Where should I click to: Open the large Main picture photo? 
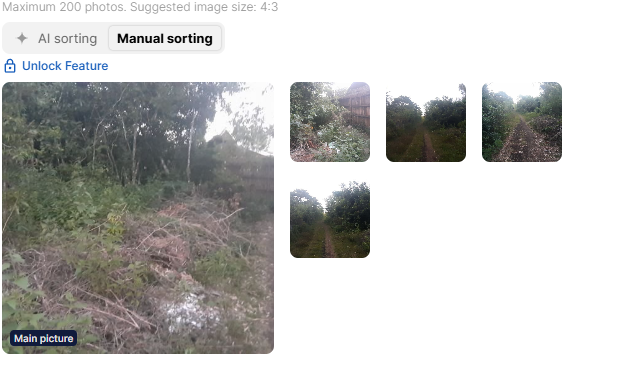point(138,218)
